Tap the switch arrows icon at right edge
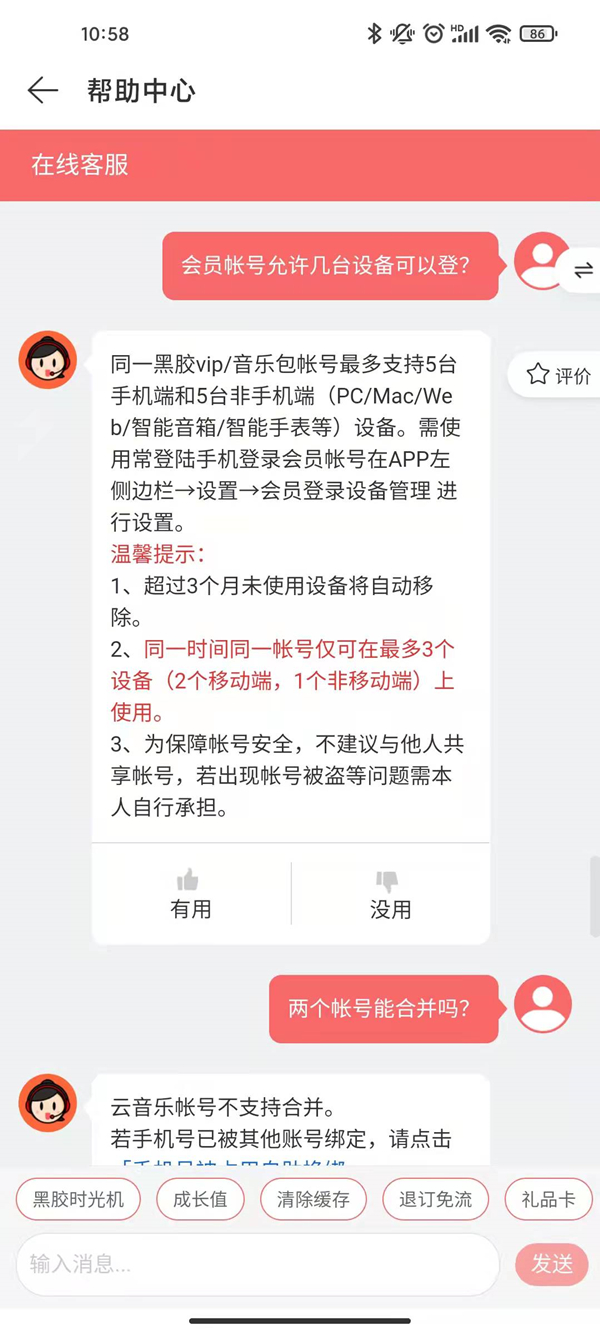Viewport: 600px width, 1333px height. coord(584,270)
